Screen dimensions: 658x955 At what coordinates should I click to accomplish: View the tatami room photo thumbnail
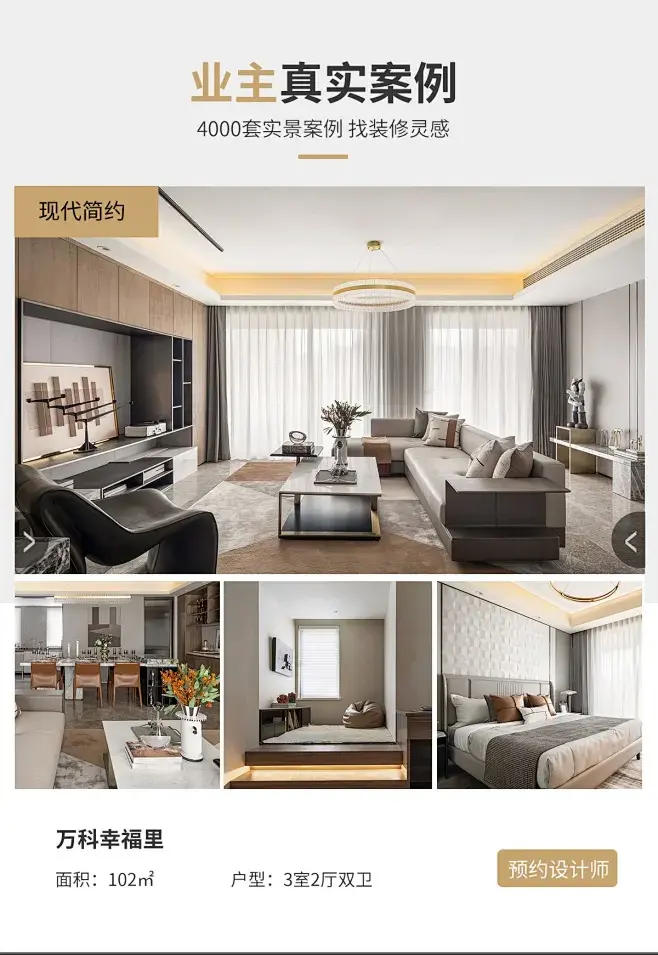pyautogui.click(x=328, y=685)
